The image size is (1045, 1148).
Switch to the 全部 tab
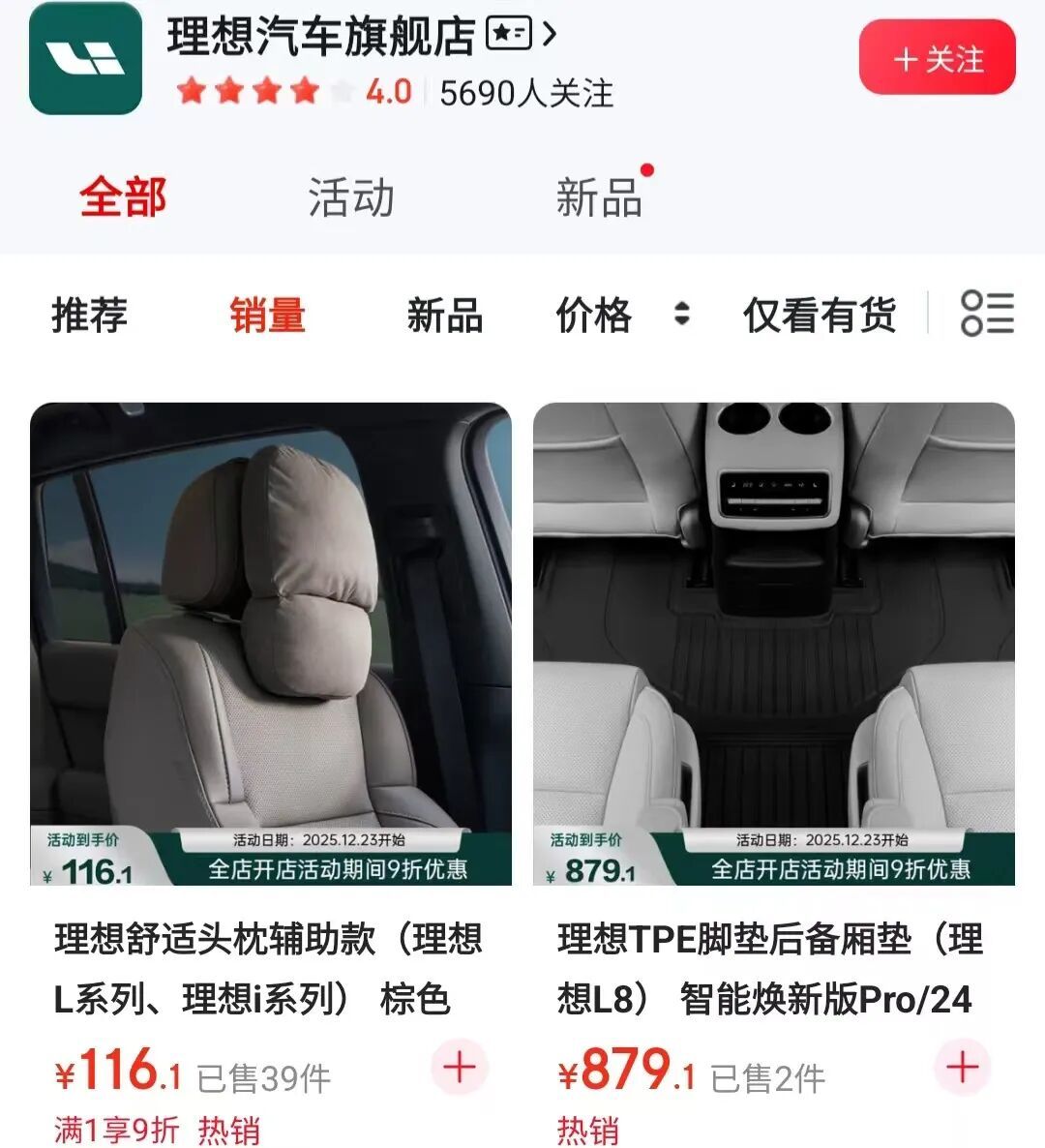pos(123,196)
